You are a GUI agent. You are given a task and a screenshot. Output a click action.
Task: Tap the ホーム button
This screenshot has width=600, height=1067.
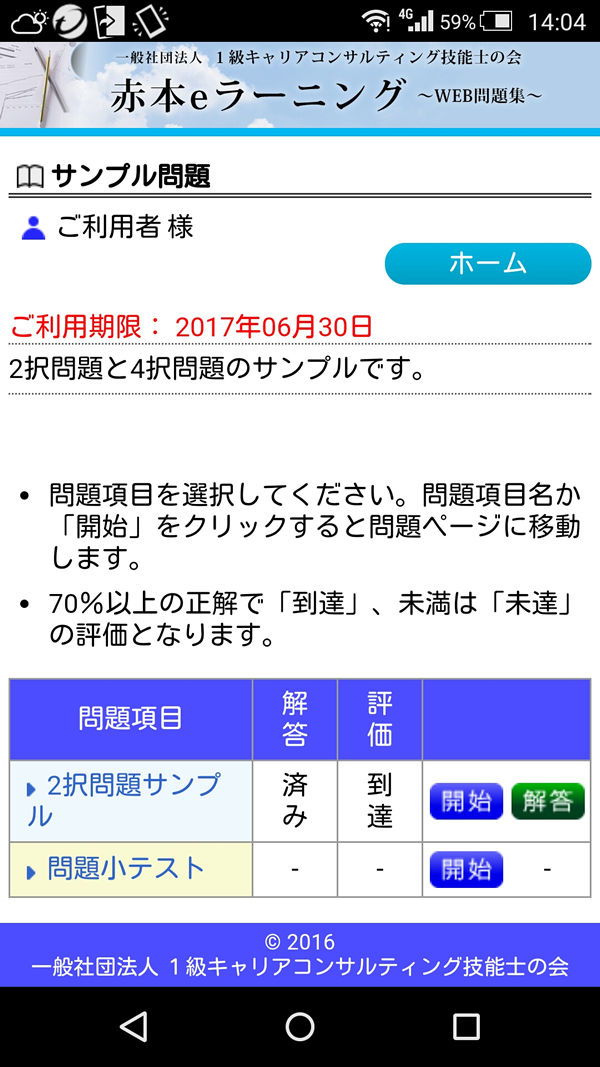[x=488, y=263]
